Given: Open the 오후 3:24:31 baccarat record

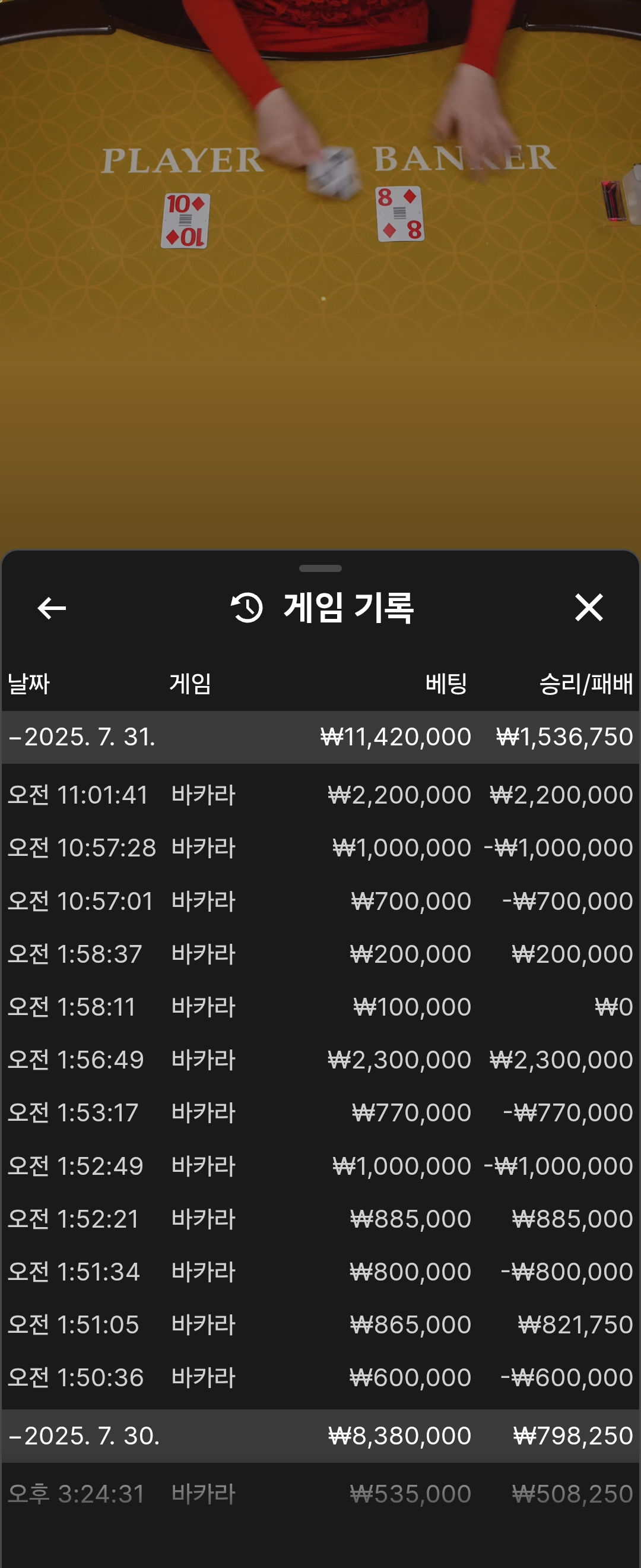Looking at the screenshot, I should [320, 1494].
